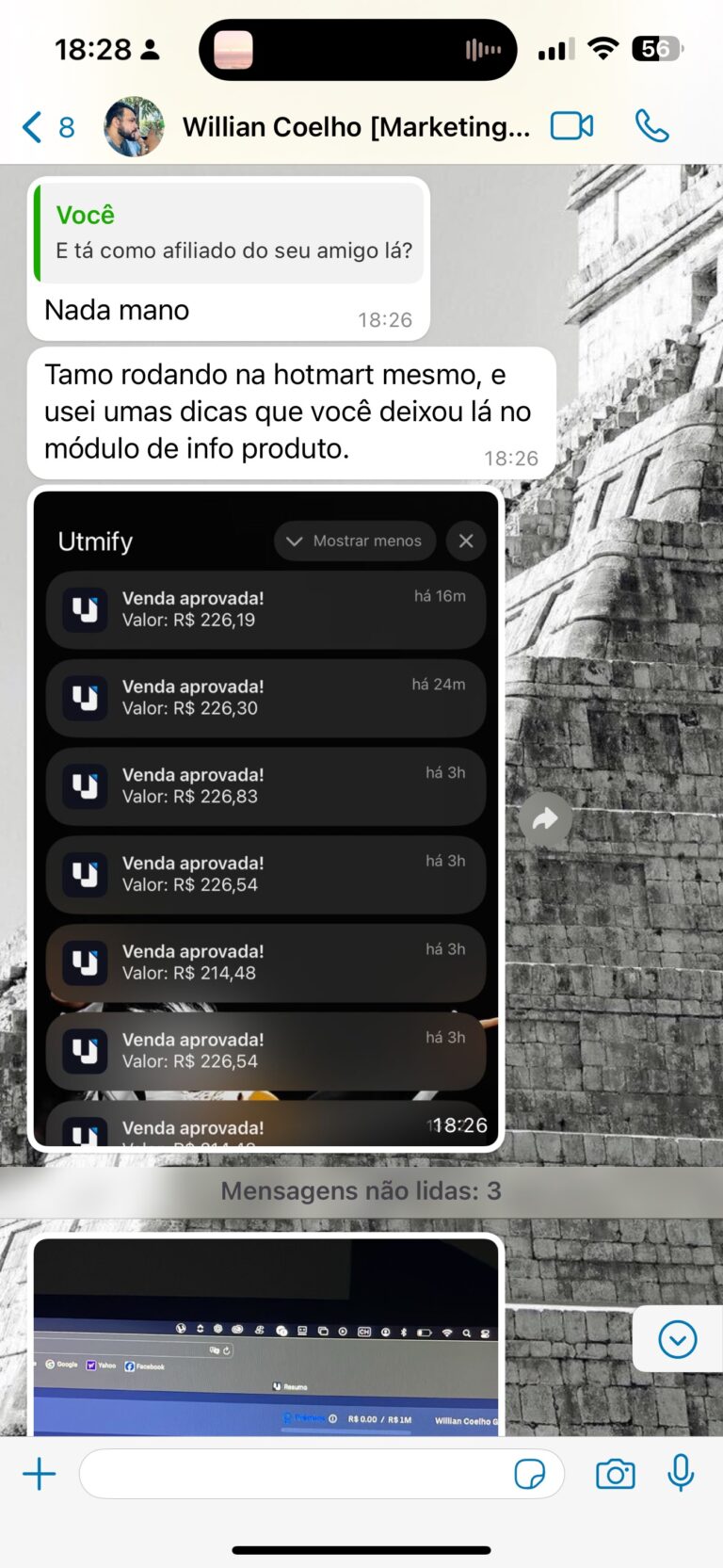
Task: Tap the scroll-to-bottom chevron button
Action: click(676, 1338)
